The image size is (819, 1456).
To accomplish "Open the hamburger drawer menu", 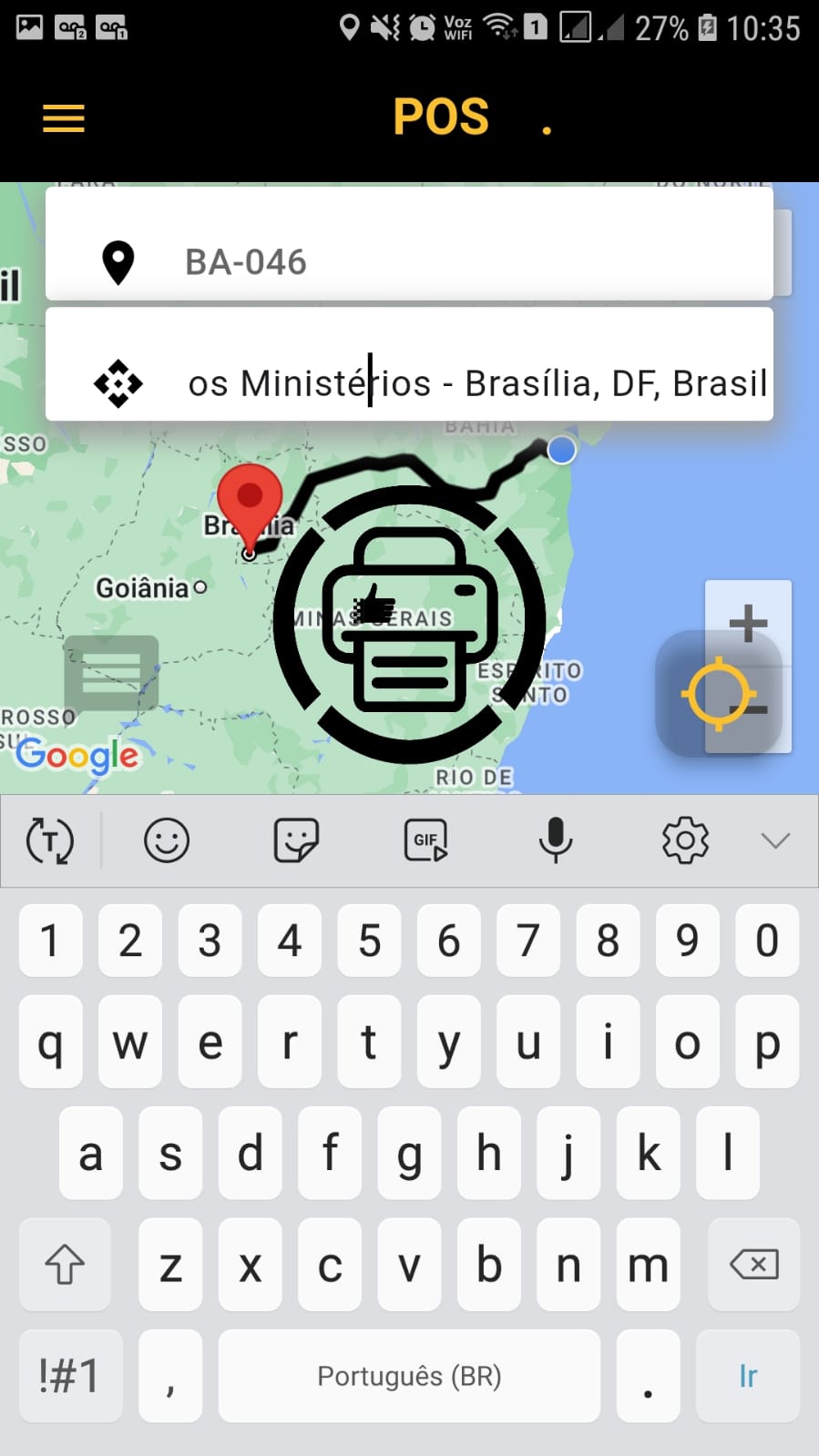I will coord(64,118).
